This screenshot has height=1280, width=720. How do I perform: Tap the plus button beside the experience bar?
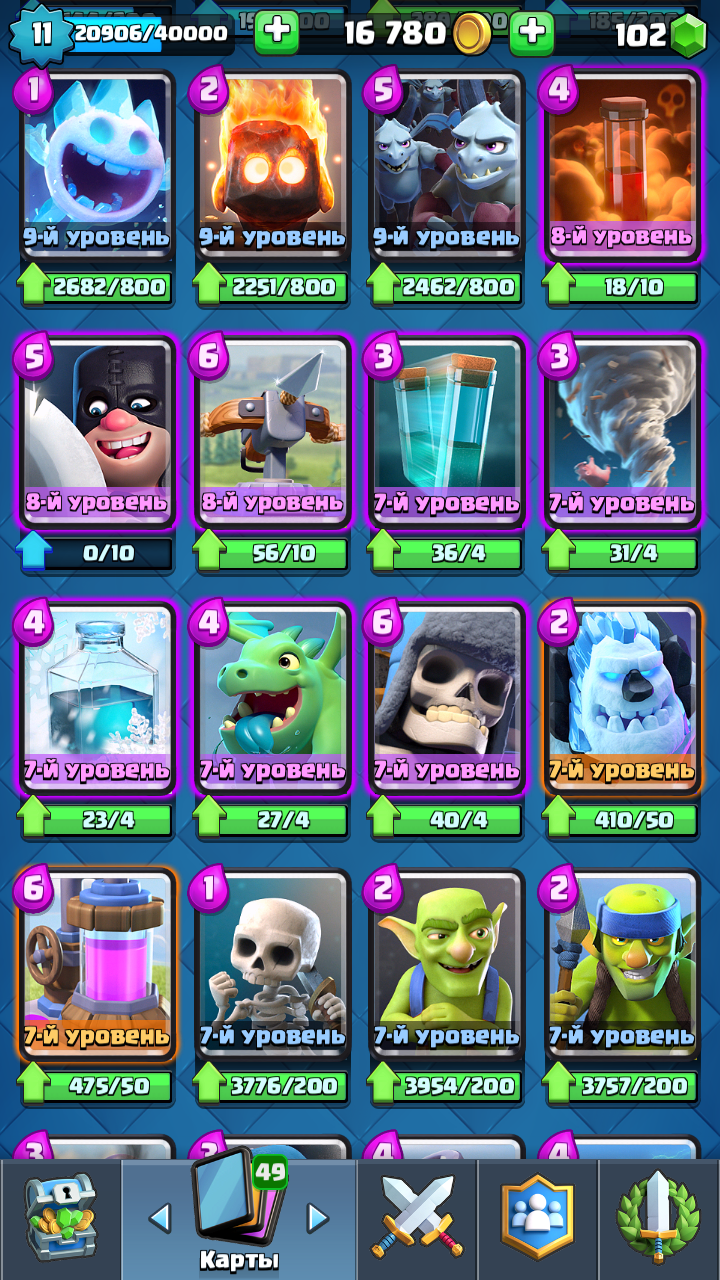coord(276,33)
